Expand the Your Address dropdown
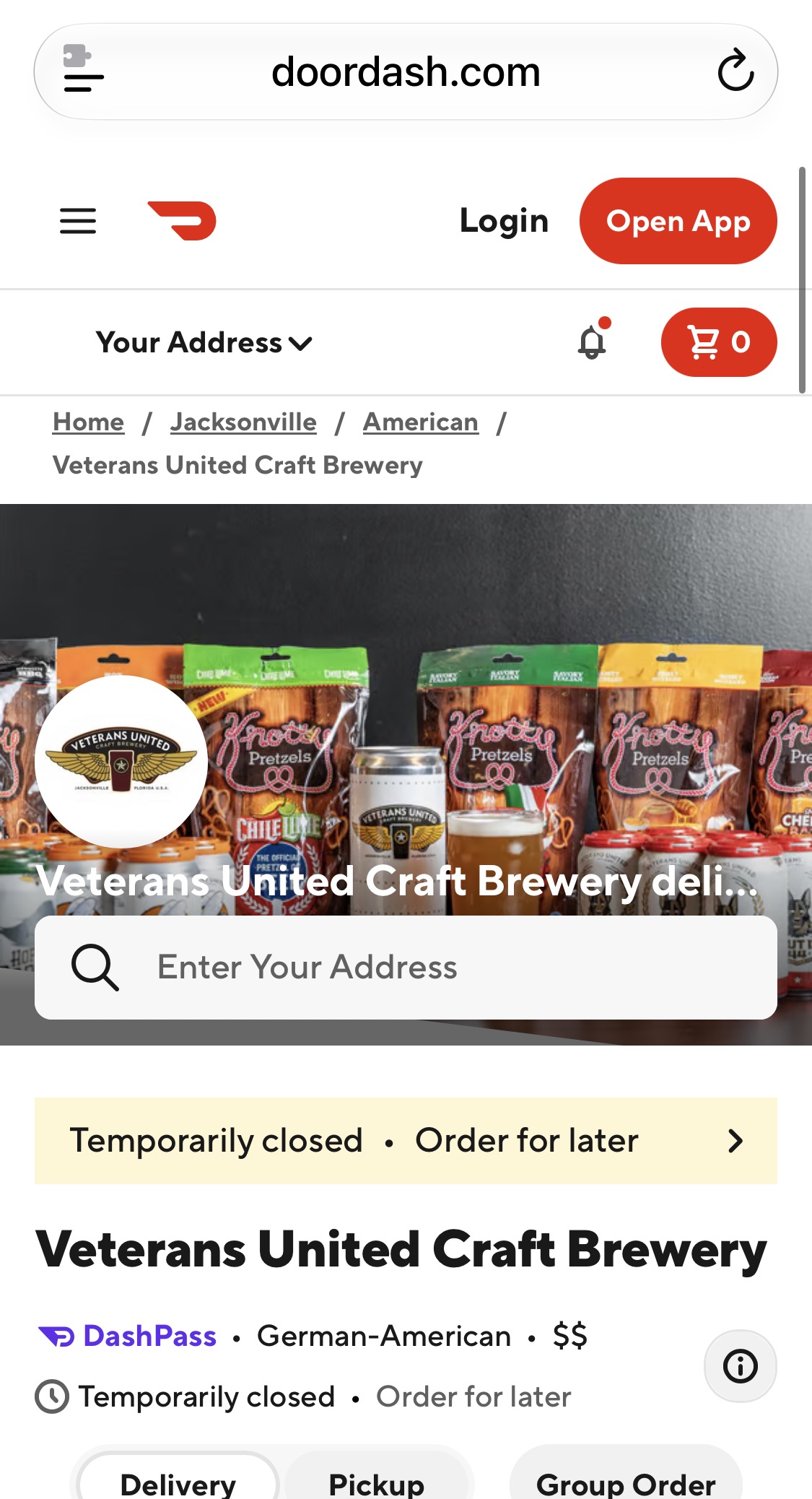Image resolution: width=812 pixels, height=1499 pixels. coord(204,342)
